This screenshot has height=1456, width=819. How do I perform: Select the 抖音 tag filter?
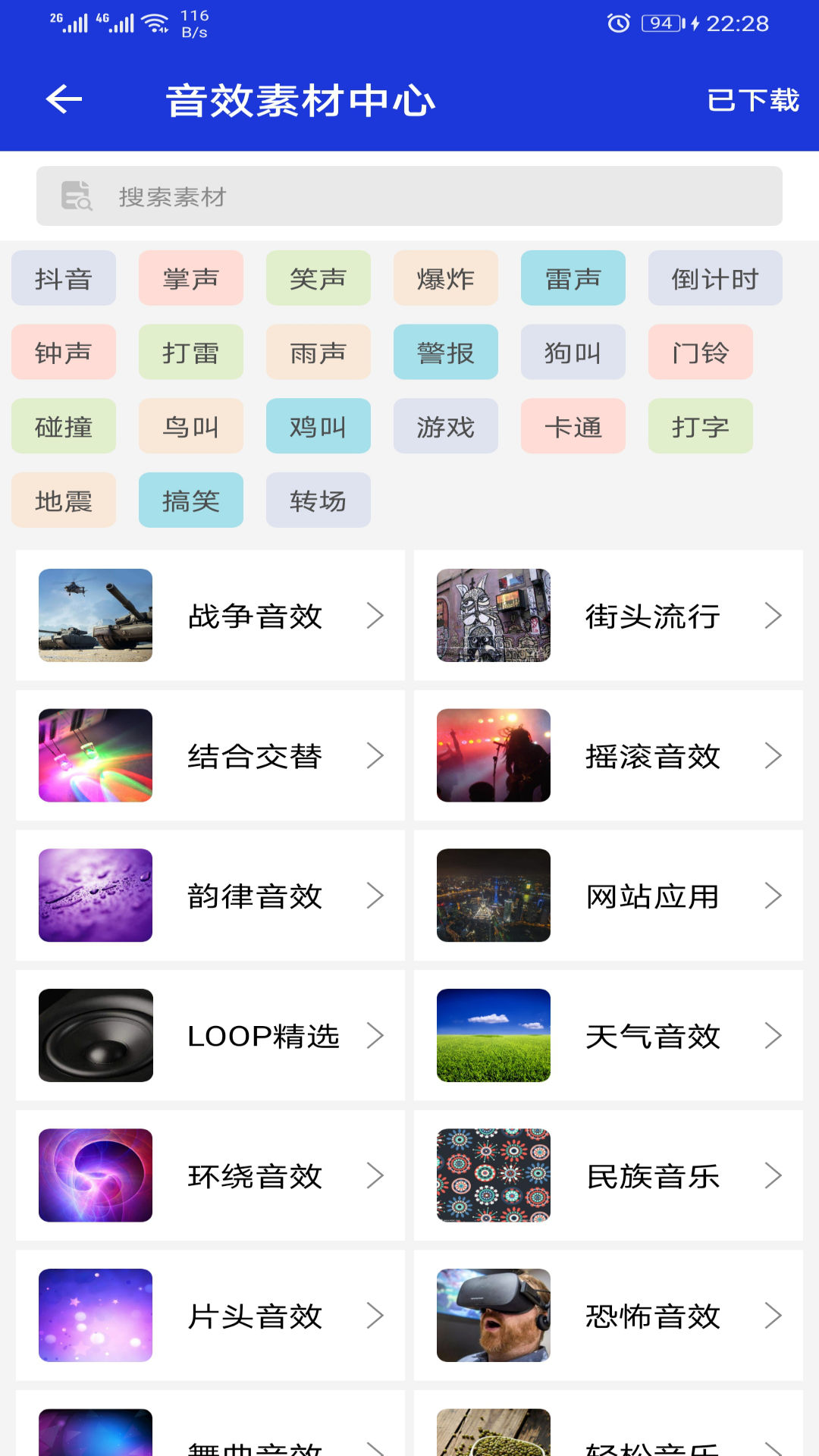(x=63, y=278)
